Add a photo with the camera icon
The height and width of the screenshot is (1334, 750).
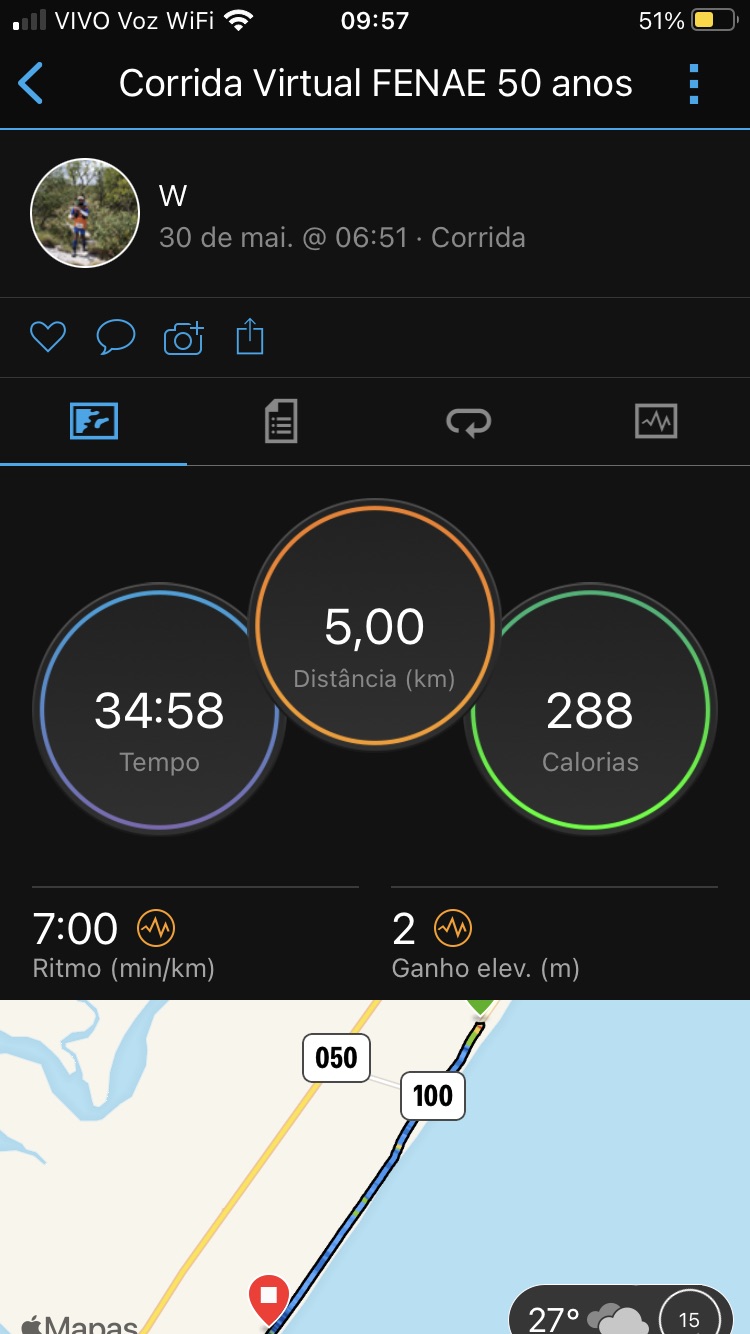(x=184, y=338)
